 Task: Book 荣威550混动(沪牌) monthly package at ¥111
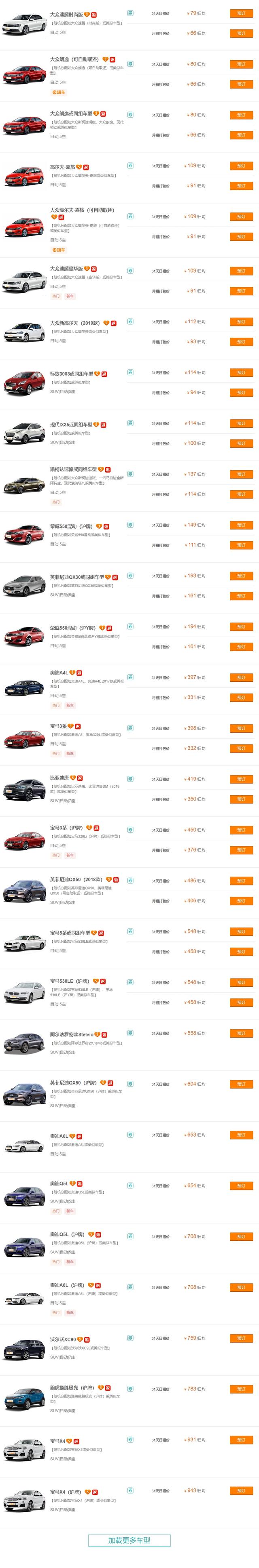241,545
